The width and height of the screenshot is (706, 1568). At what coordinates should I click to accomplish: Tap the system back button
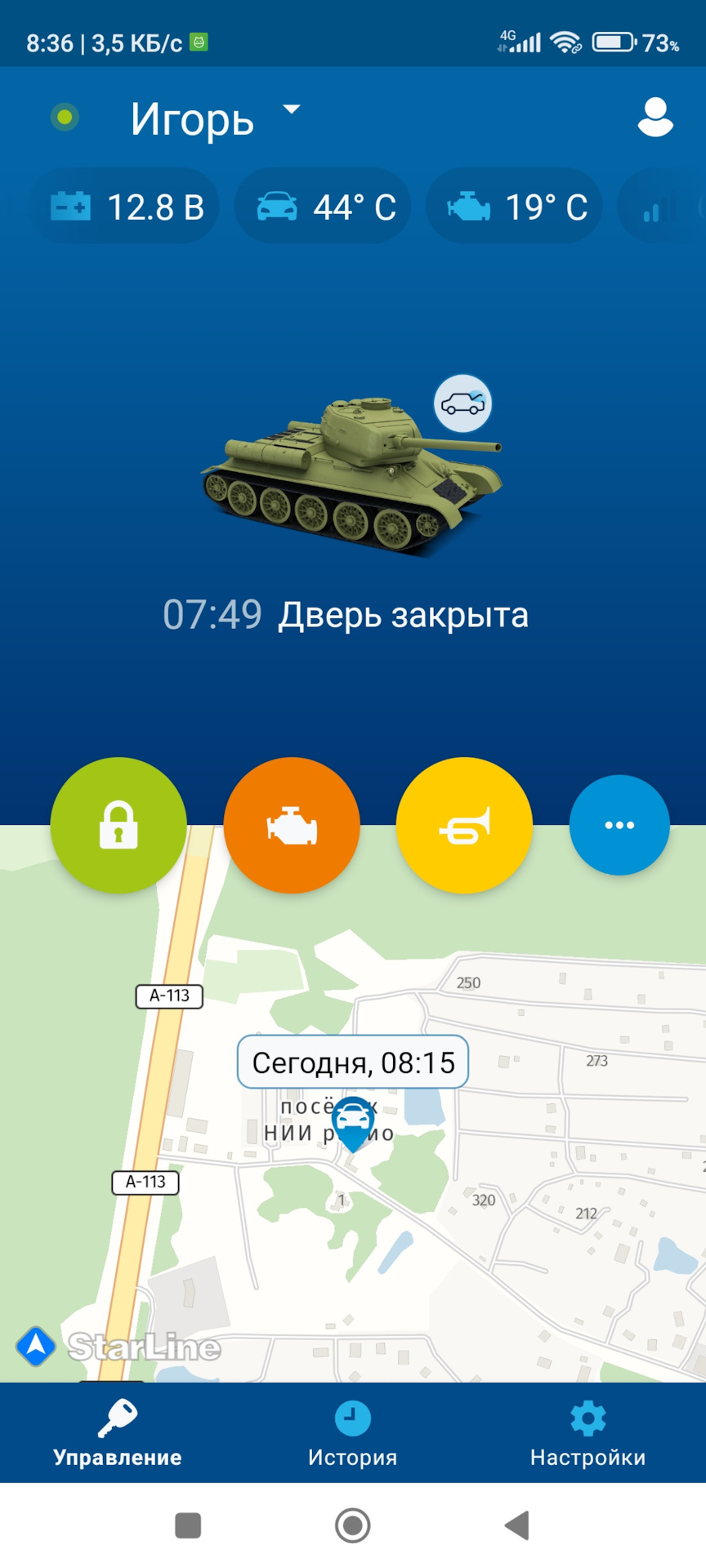pyautogui.click(x=516, y=1525)
